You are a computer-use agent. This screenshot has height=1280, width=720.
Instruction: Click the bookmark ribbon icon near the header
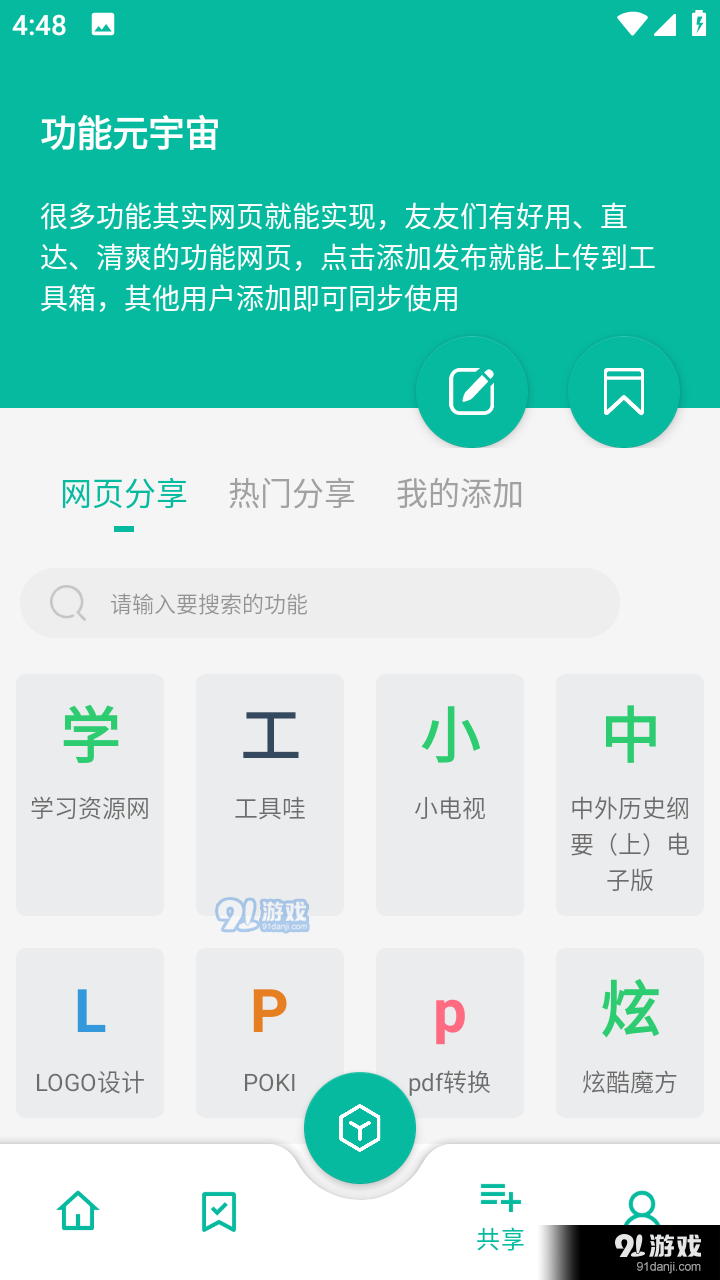pyautogui.click(x=624, y=391)
